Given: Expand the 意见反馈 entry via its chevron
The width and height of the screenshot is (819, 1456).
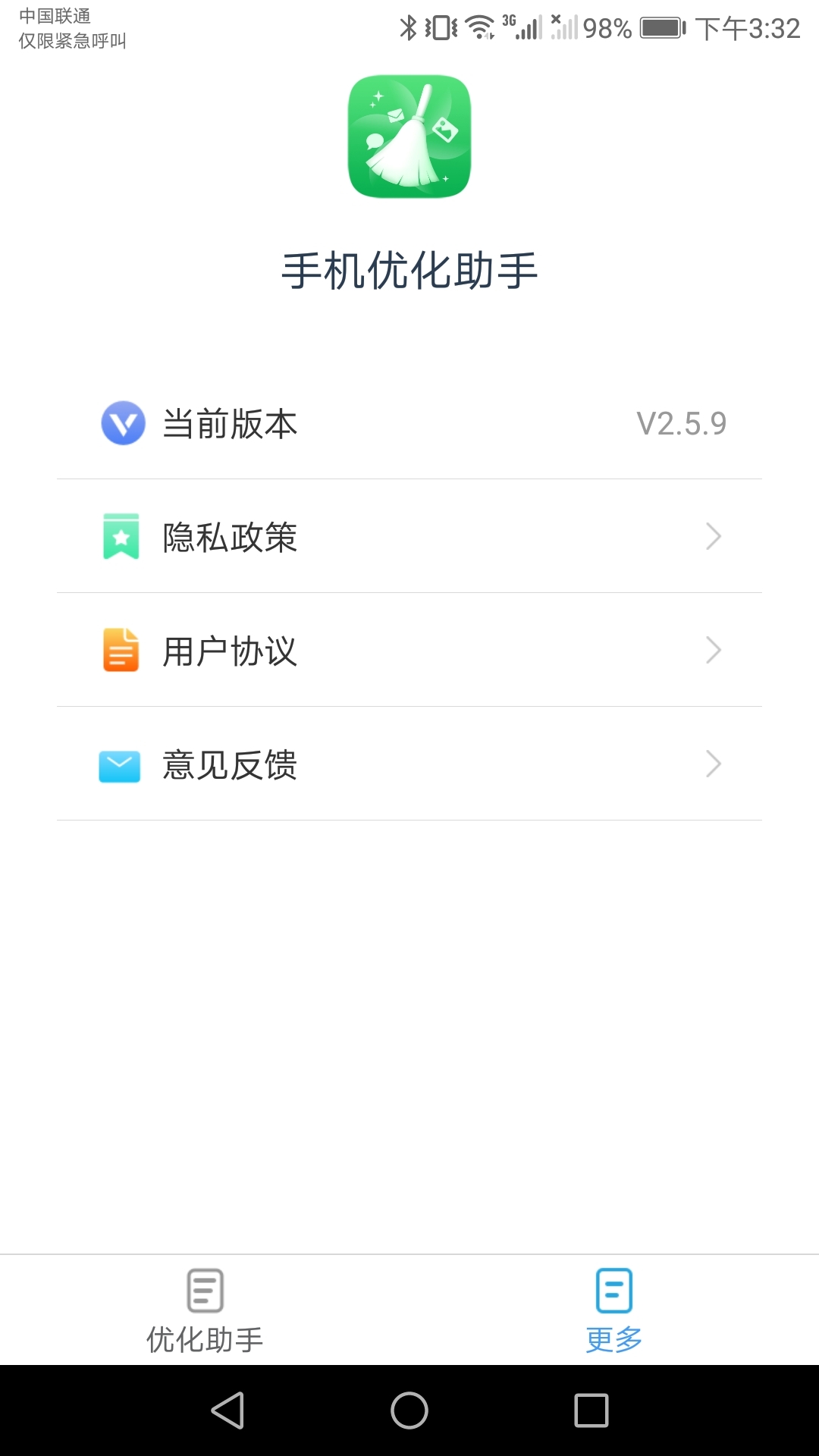Looking at the screenshot, I should pyautogui.click(x=711, y=764).
